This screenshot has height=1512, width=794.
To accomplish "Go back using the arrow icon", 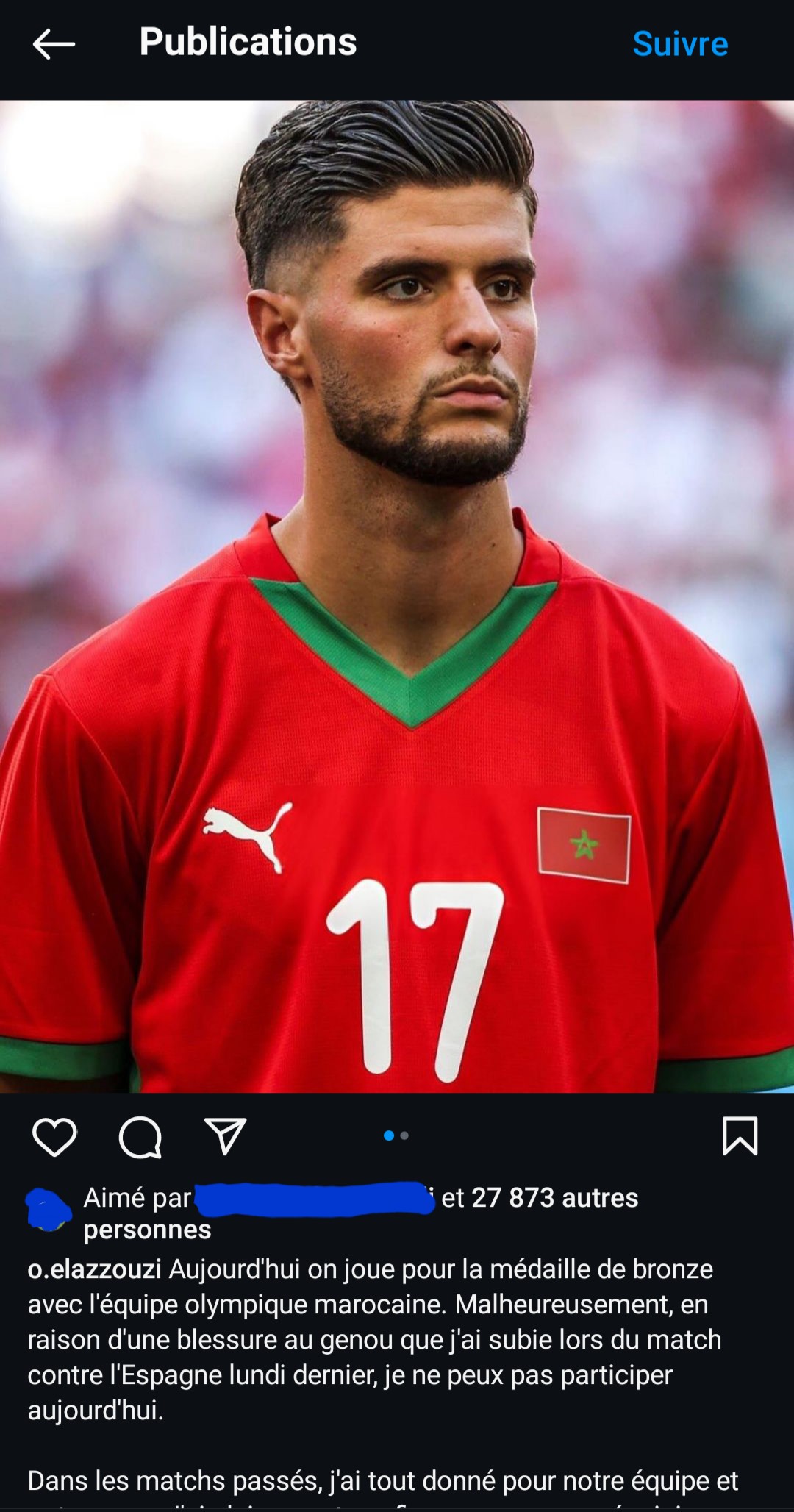I will click(x=54, y=44).
